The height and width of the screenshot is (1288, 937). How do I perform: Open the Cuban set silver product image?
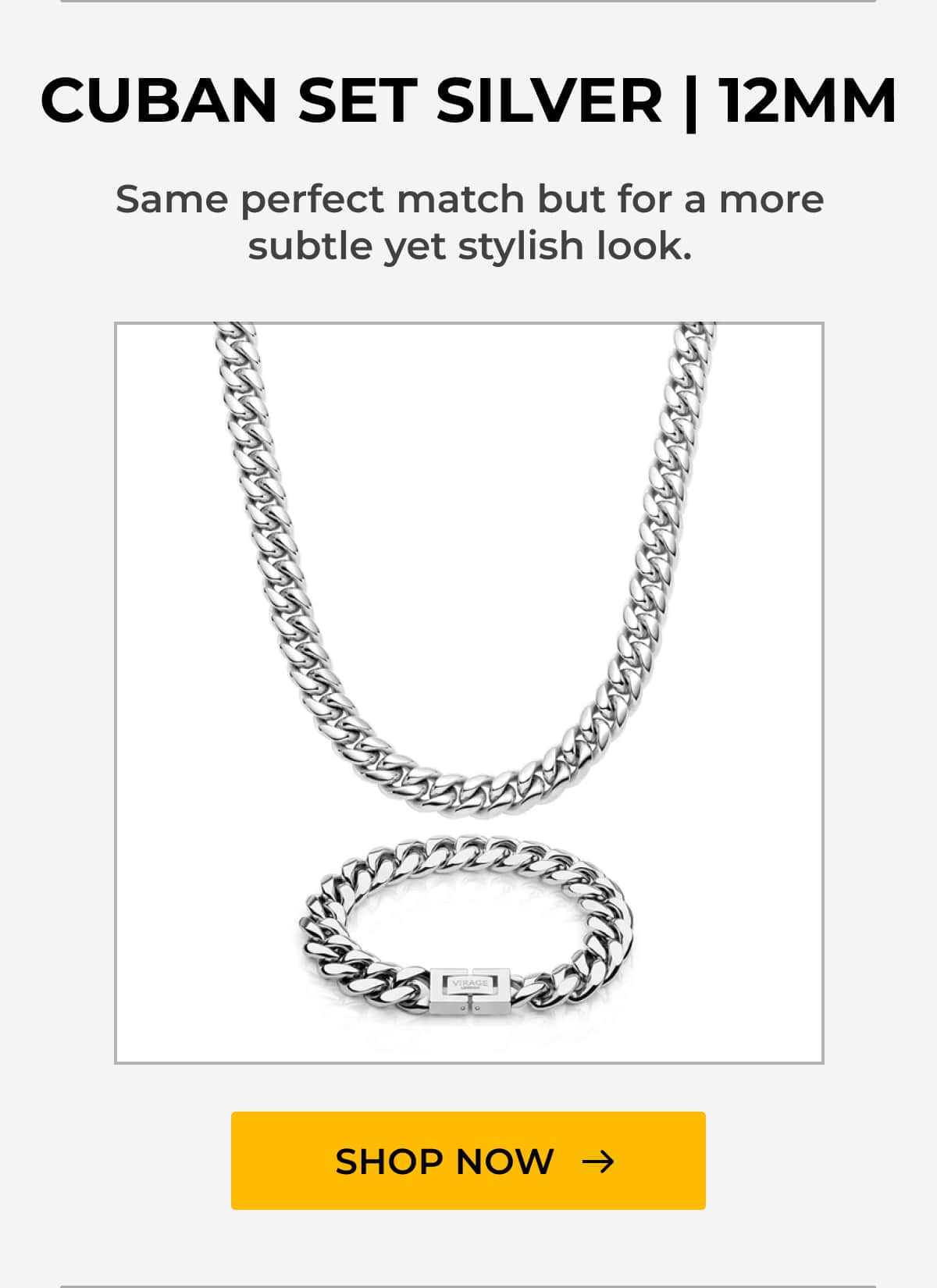pos(468,692)
